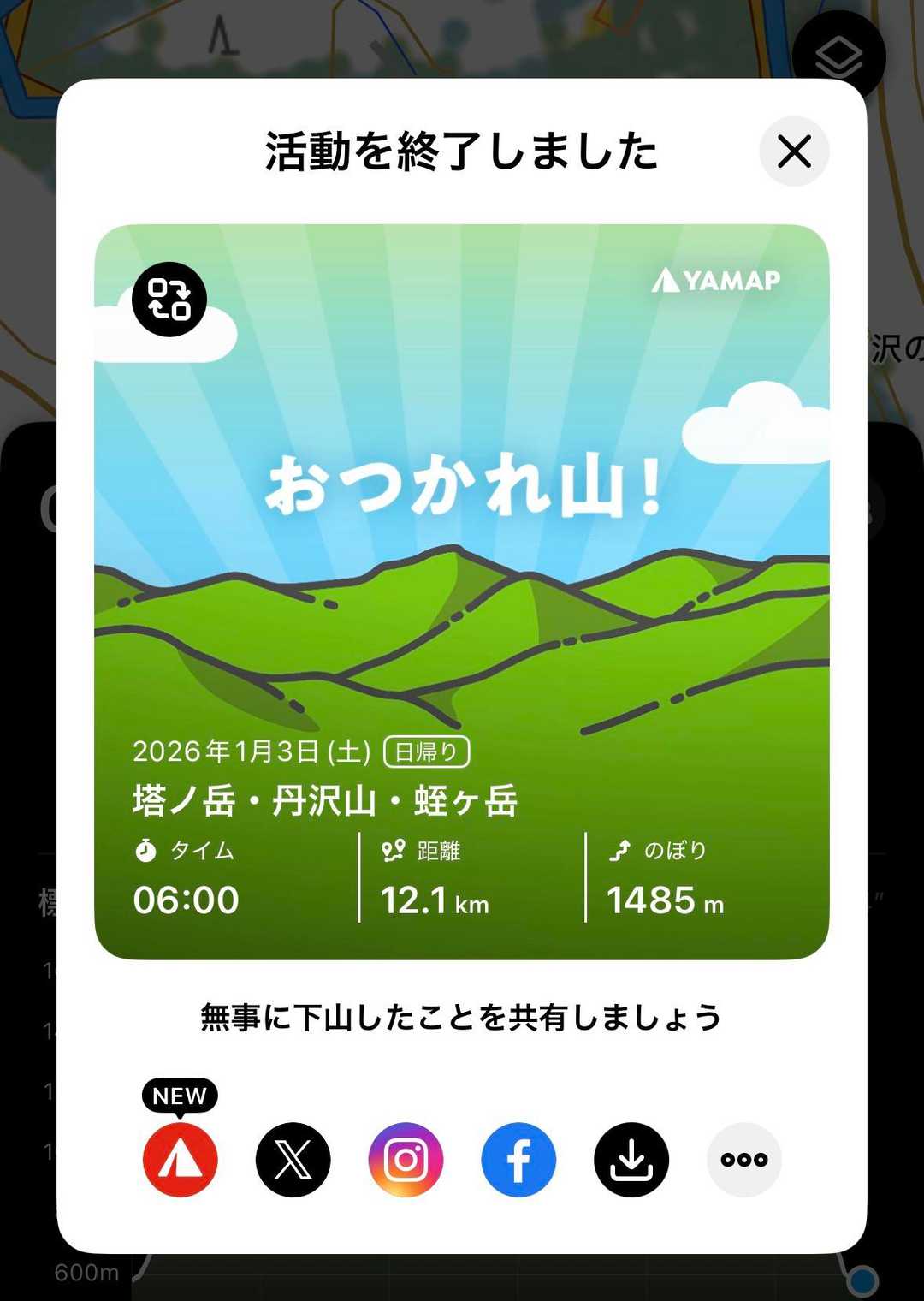This screenshot has height=1301, width=924.
Task: Close the activity finished dialog
Action: 794,151
